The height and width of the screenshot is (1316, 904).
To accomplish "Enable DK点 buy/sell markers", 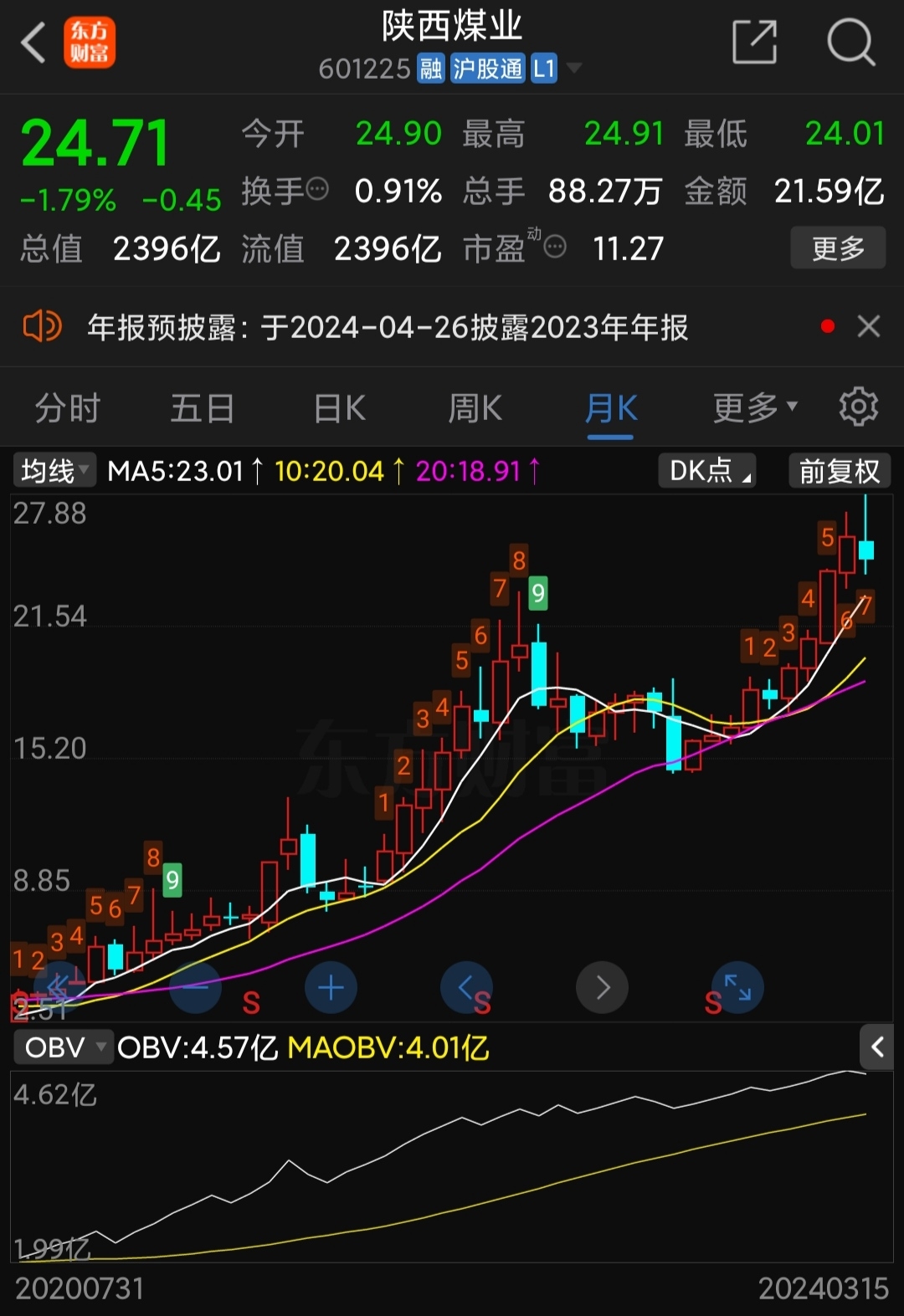I will click(x=706, y=470).
